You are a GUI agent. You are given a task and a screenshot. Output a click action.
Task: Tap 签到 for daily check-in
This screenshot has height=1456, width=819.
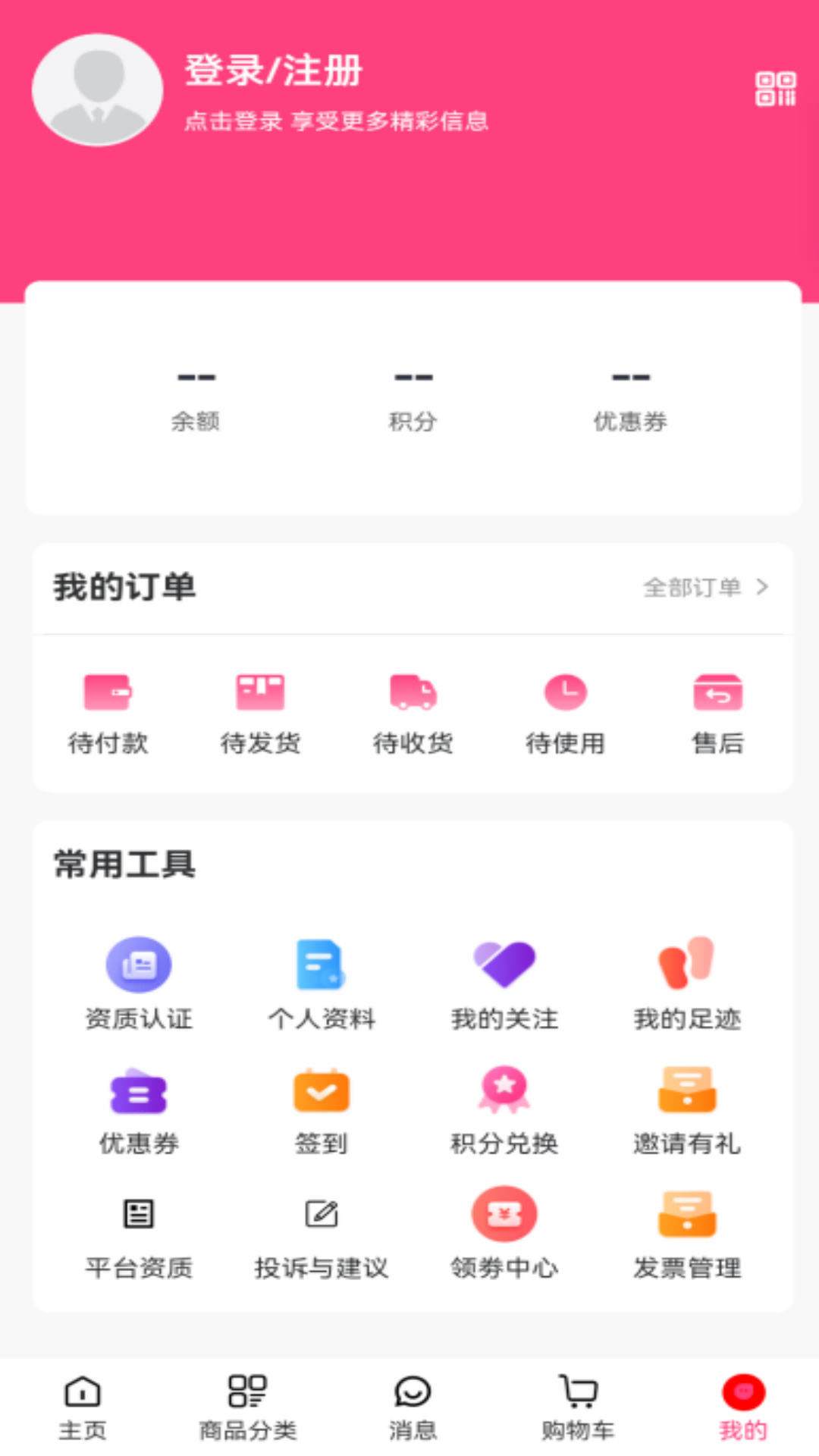coord(322,1109)
